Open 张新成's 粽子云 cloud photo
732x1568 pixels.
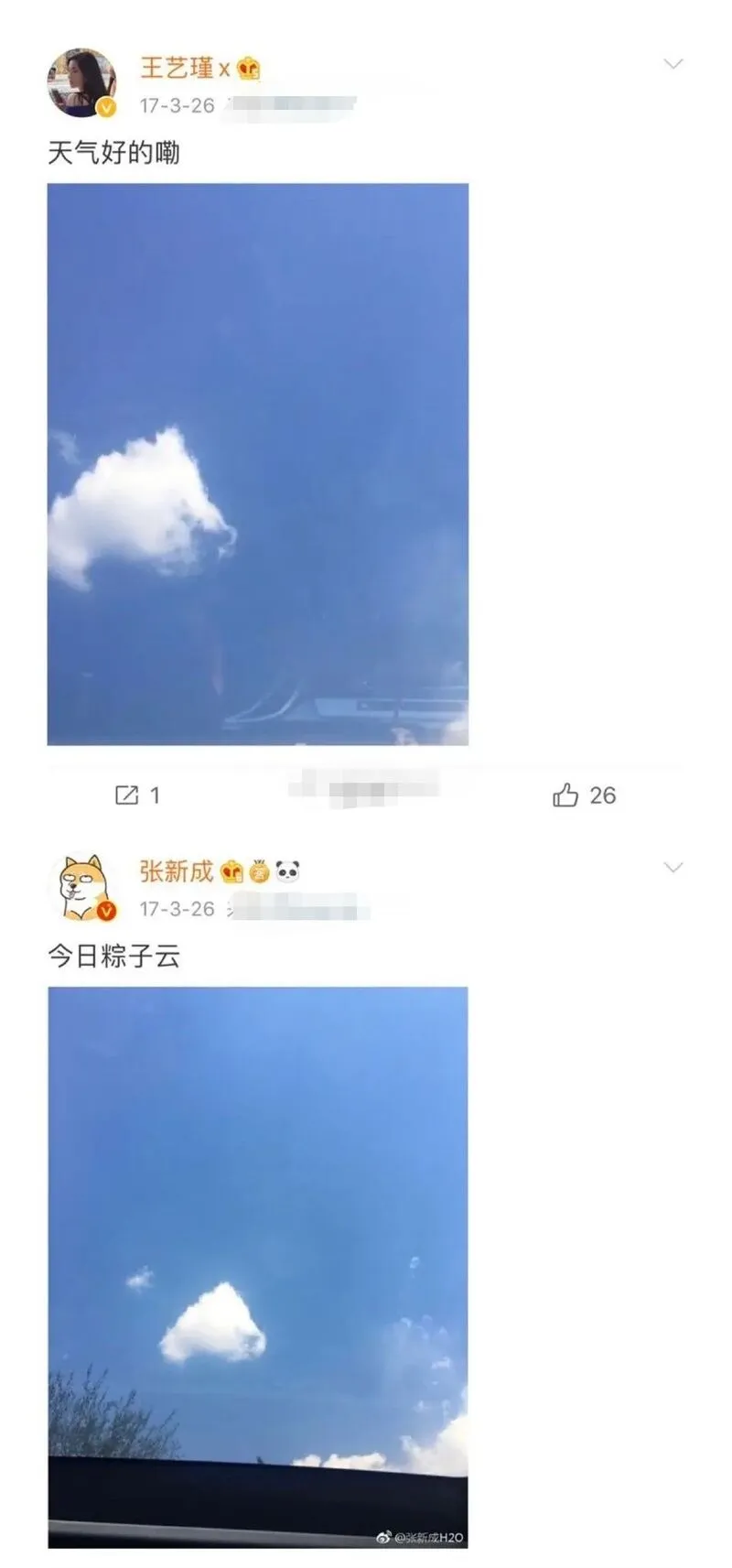click(x=258, y=1267)
